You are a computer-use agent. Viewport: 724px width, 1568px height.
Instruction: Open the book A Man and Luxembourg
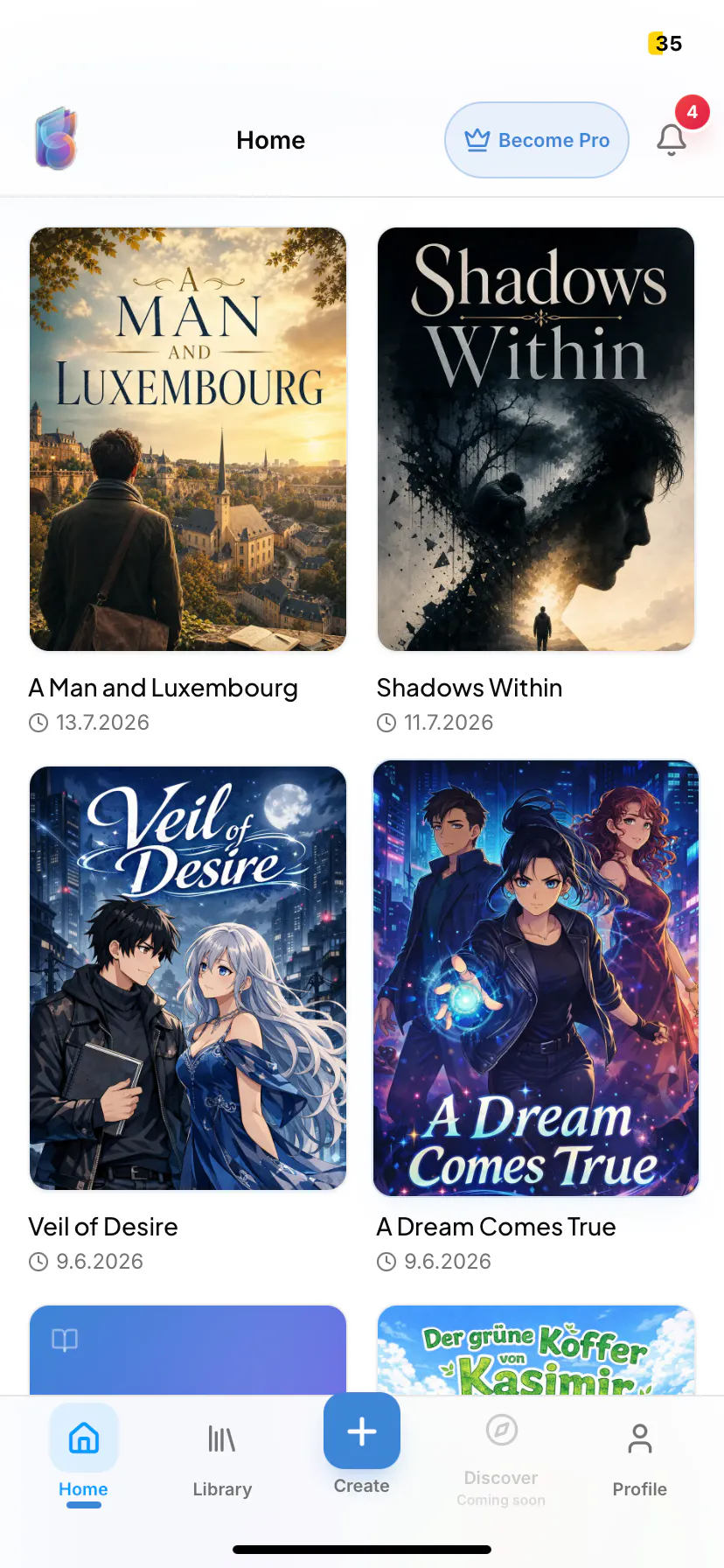click(x=188, y=439)
